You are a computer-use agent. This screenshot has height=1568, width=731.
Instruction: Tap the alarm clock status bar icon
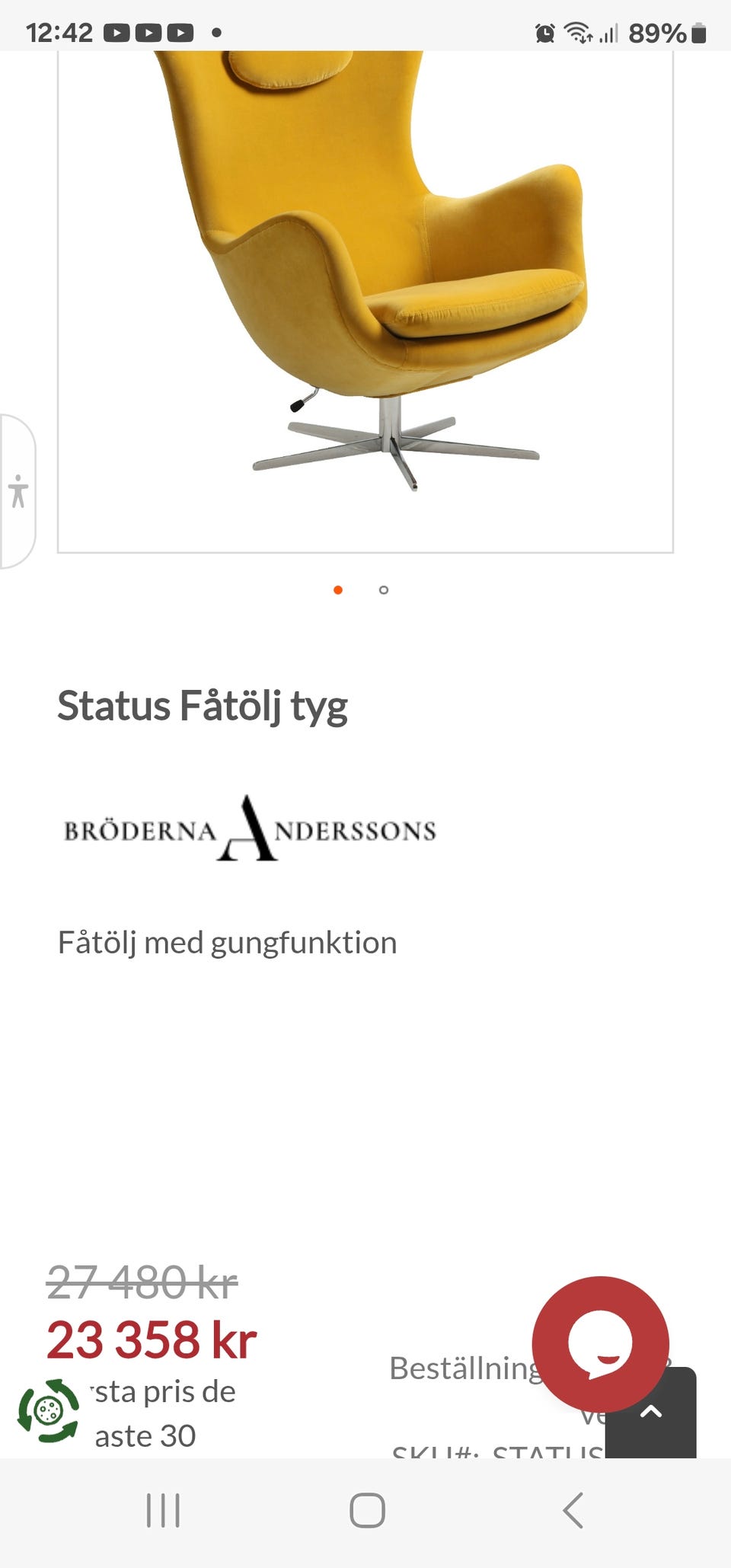543,32
